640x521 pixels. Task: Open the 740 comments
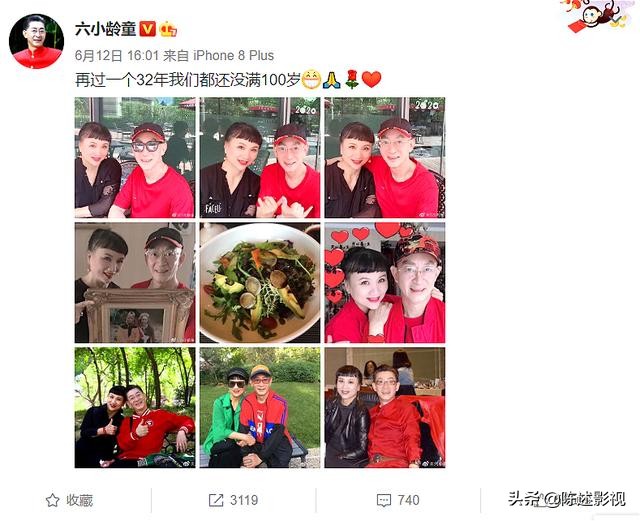click(x=397, y=500)
